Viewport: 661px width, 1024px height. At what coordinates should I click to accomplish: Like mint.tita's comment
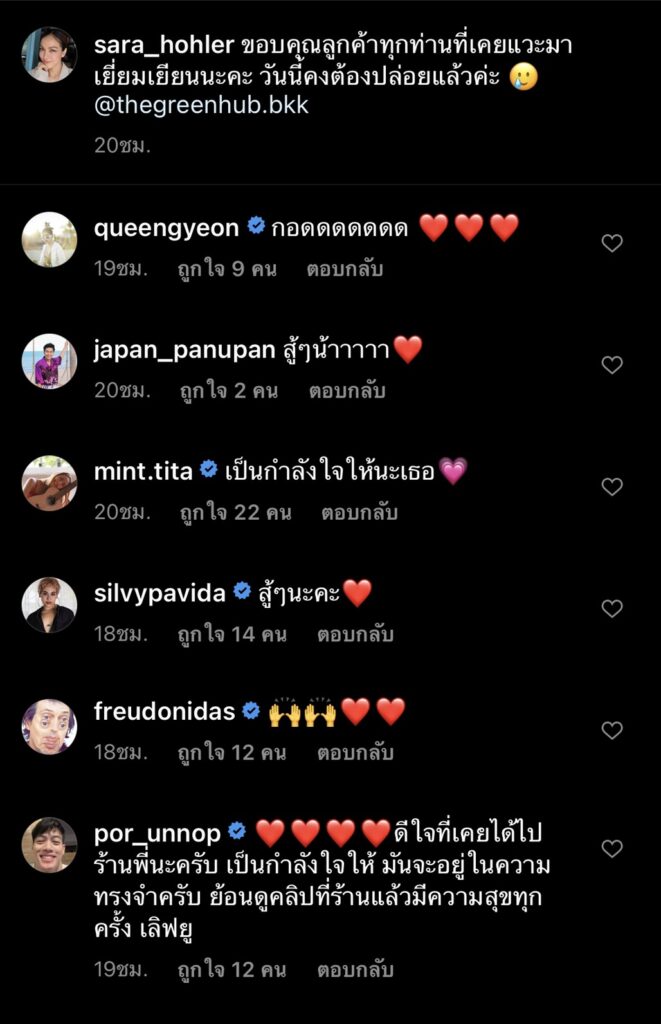pyautogui.click(x=612, y=487)
